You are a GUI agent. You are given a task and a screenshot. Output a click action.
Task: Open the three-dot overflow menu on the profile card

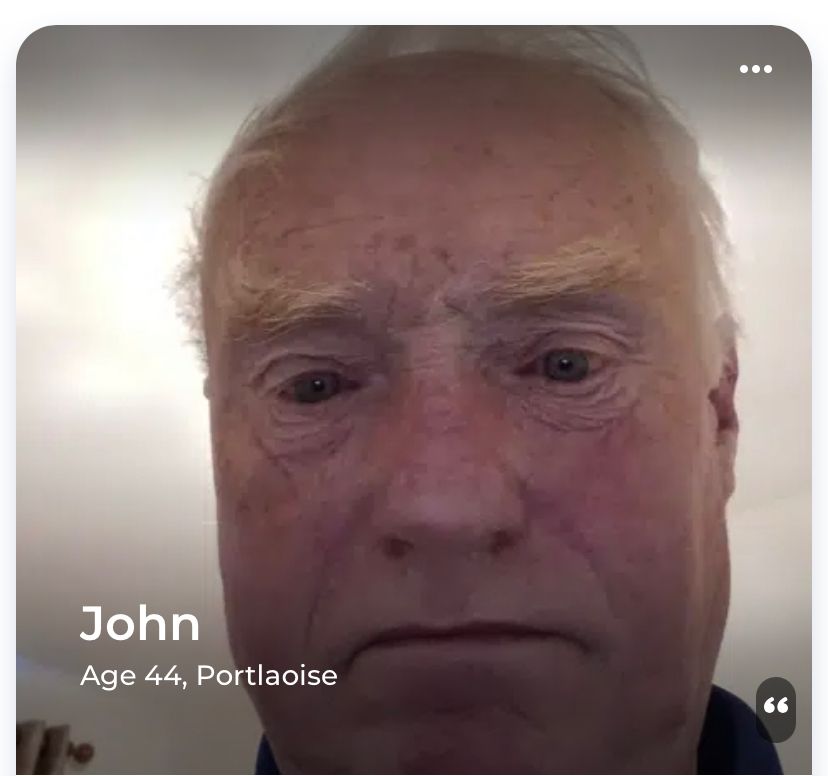755,69
